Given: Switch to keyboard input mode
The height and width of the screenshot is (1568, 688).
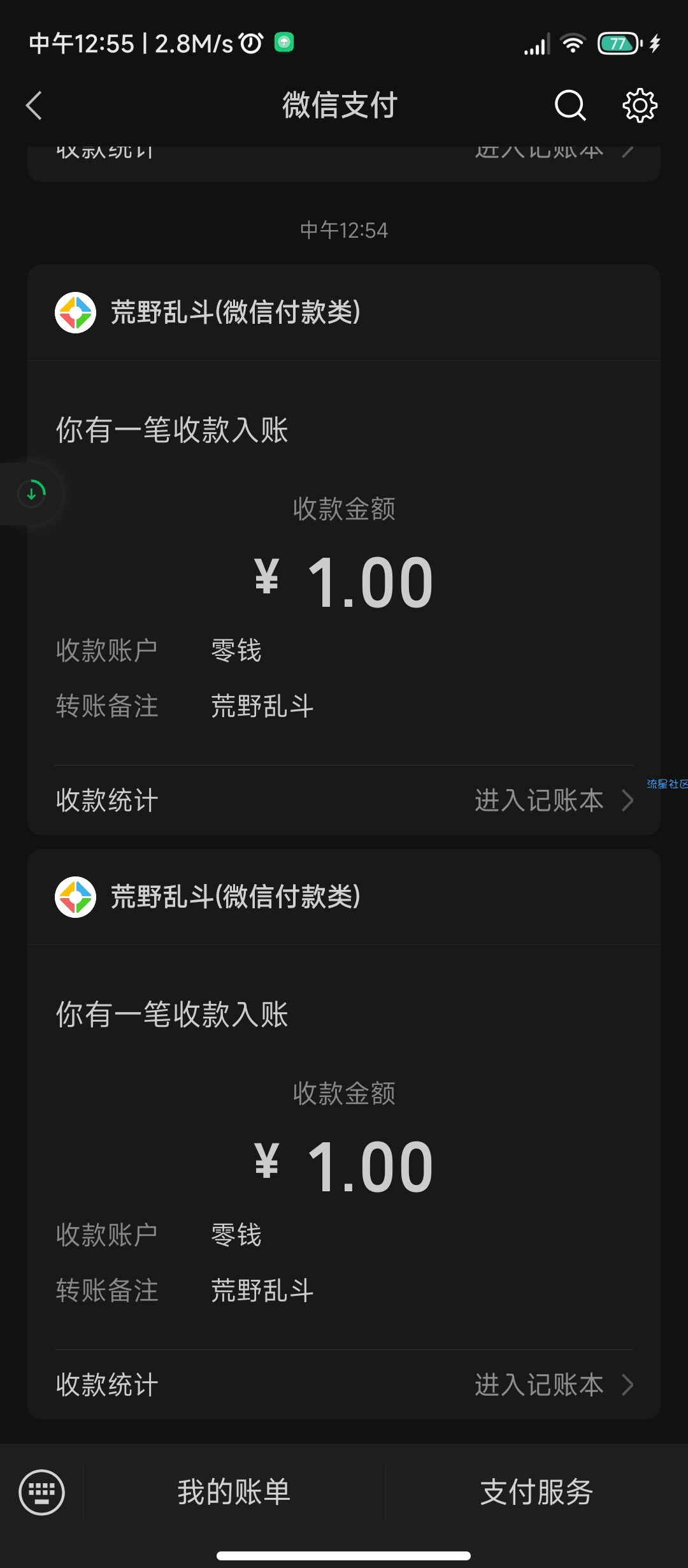Looking at the screenshot, I should coord(41,1492).
